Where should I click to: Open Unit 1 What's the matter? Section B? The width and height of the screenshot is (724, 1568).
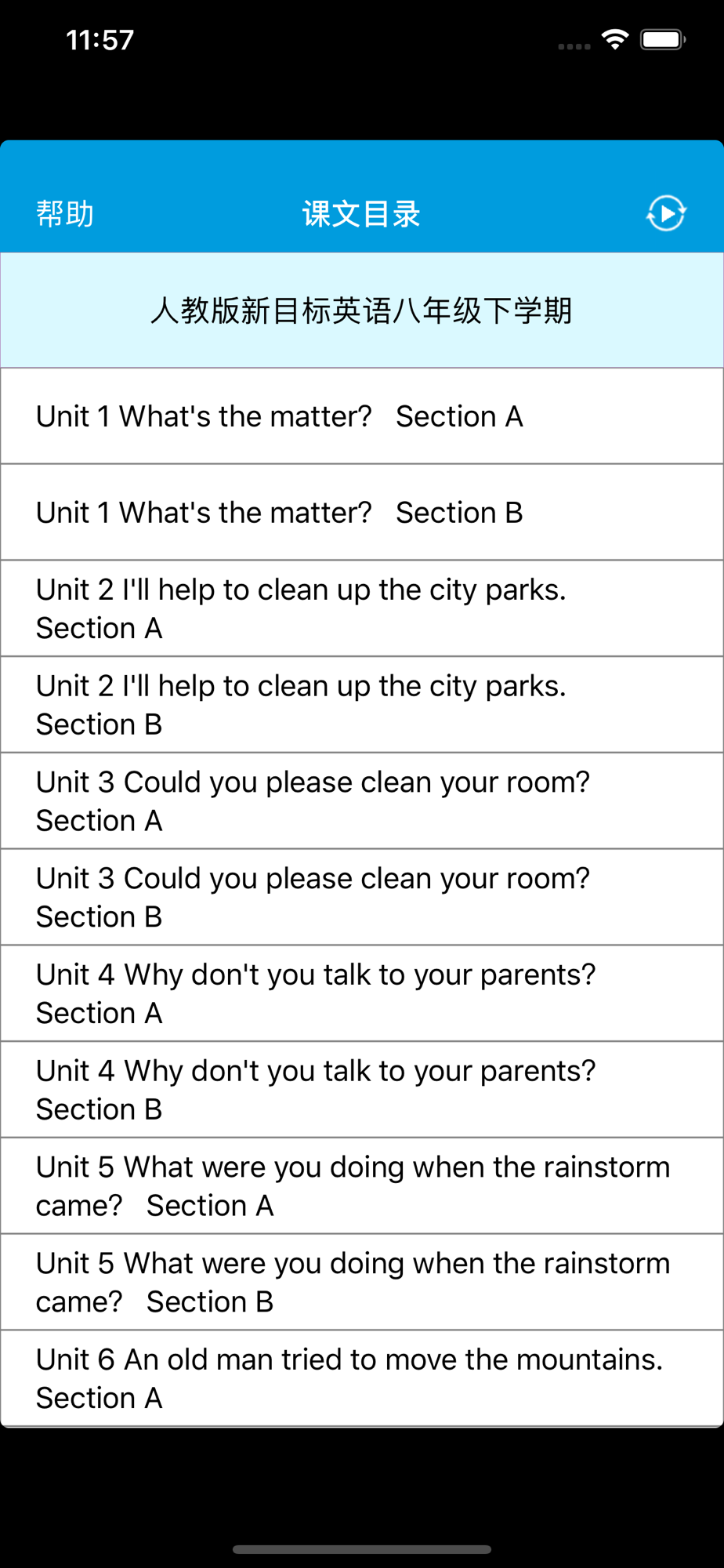click(x=362, y=513)
